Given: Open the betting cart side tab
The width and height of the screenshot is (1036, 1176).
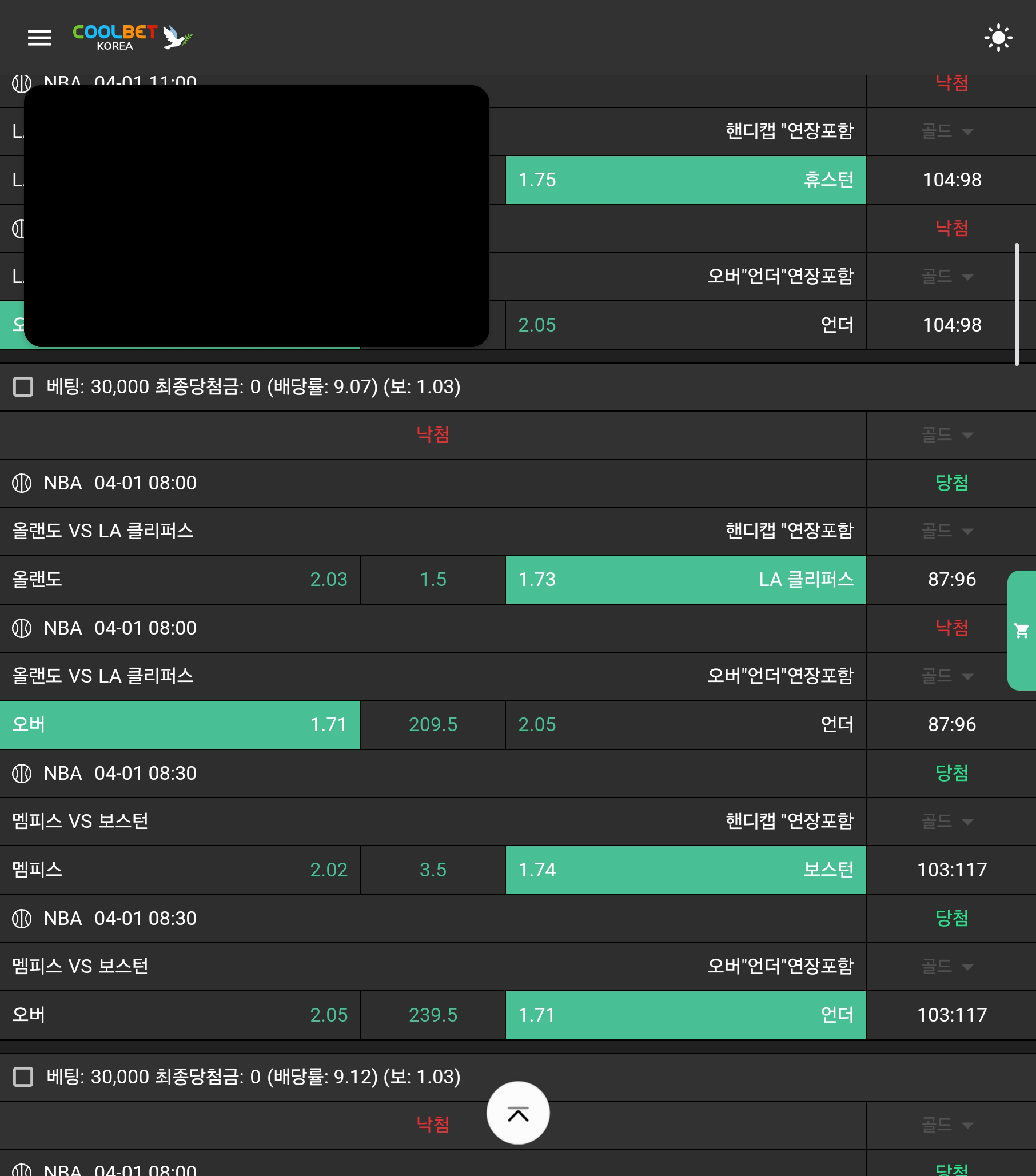Looking at the screenshot, I should click(x=1022, y=631).
